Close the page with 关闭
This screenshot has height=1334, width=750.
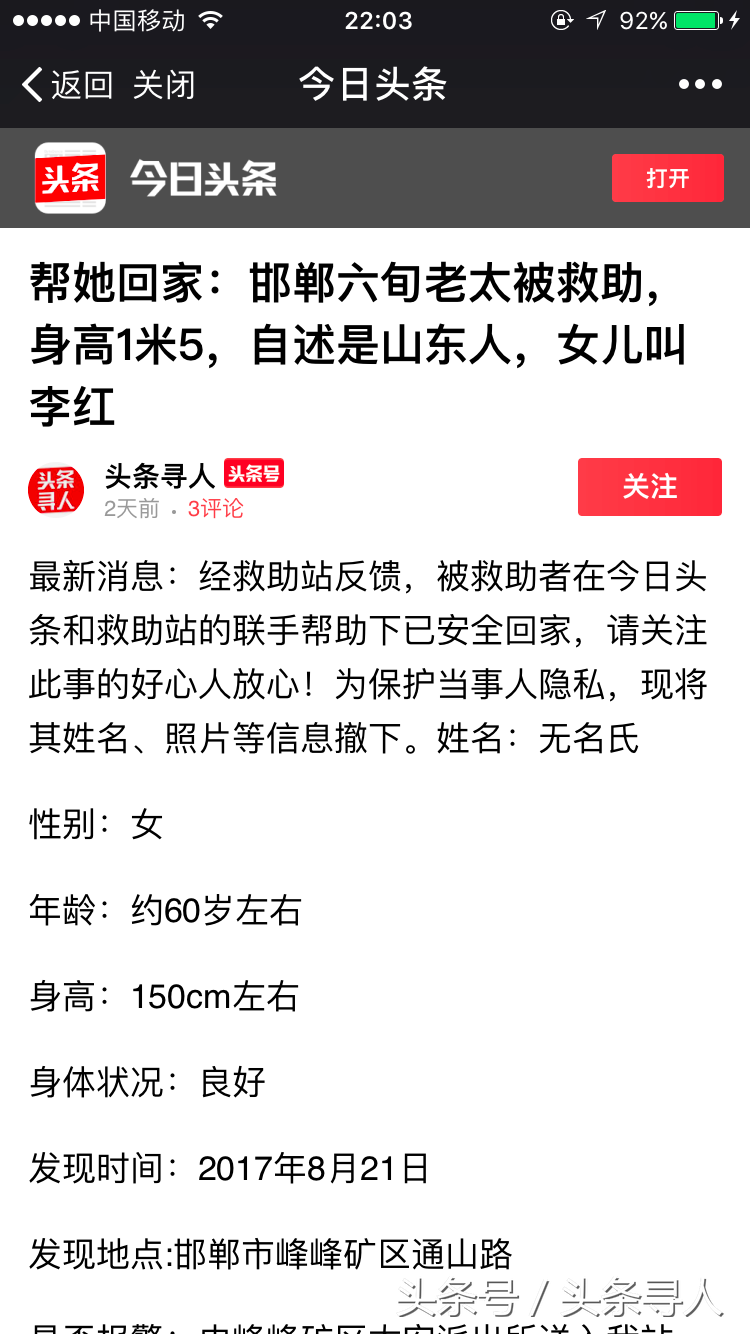(164, 85)
